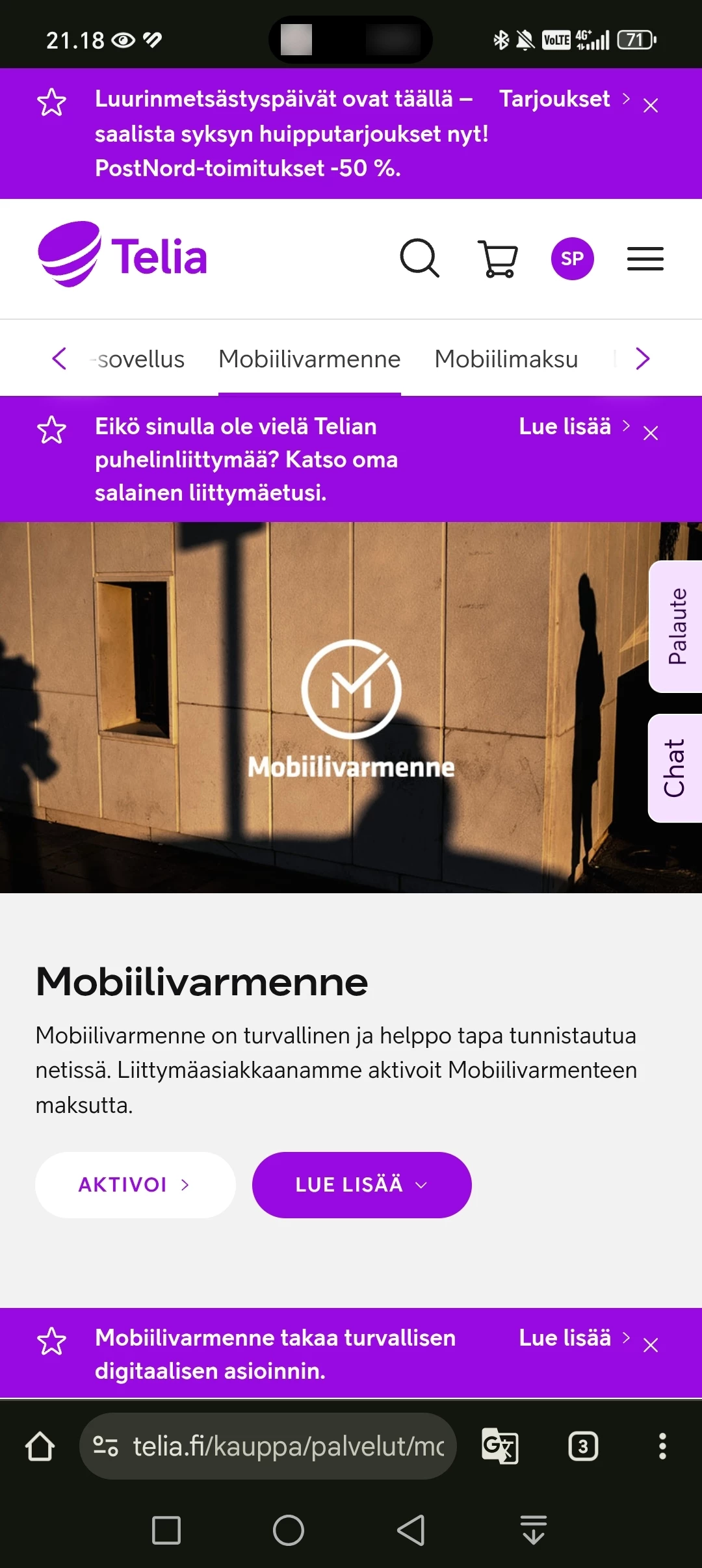
Task: Dismiss the Luurinmetsästyspäivät promo banner
Action: [x=651, y=105]
